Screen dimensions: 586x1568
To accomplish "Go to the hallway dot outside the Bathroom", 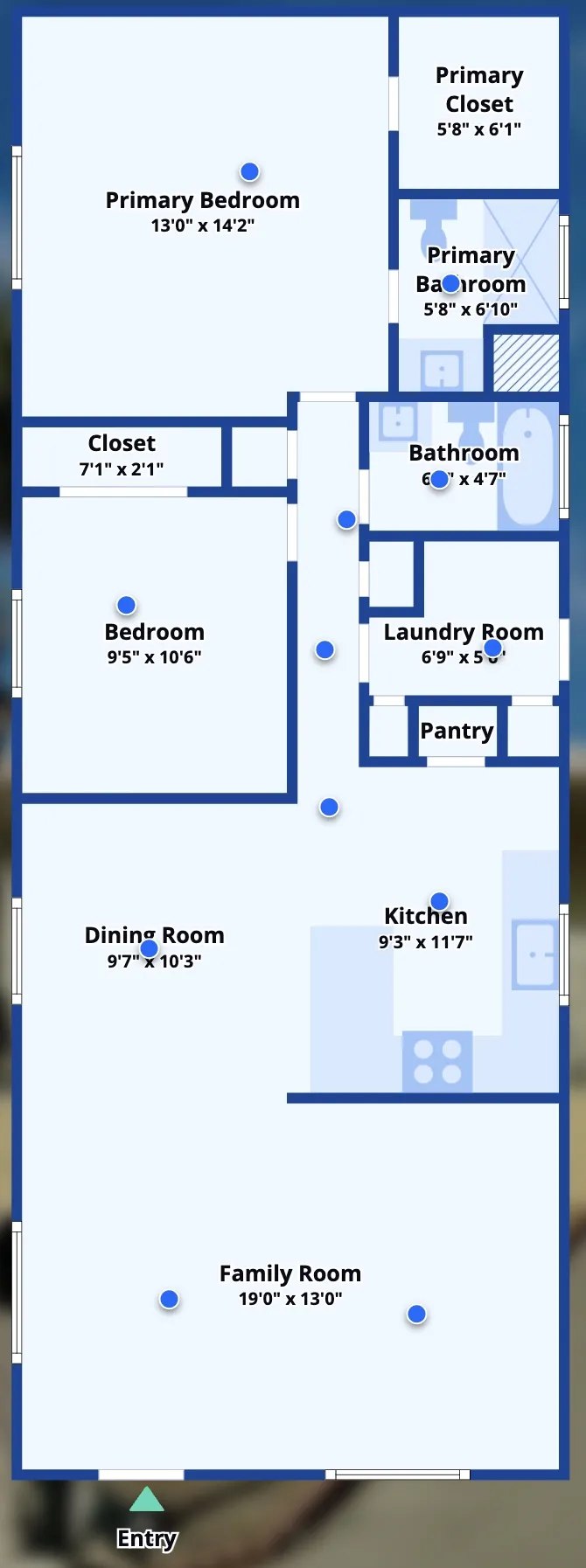I will click(346, 520).
